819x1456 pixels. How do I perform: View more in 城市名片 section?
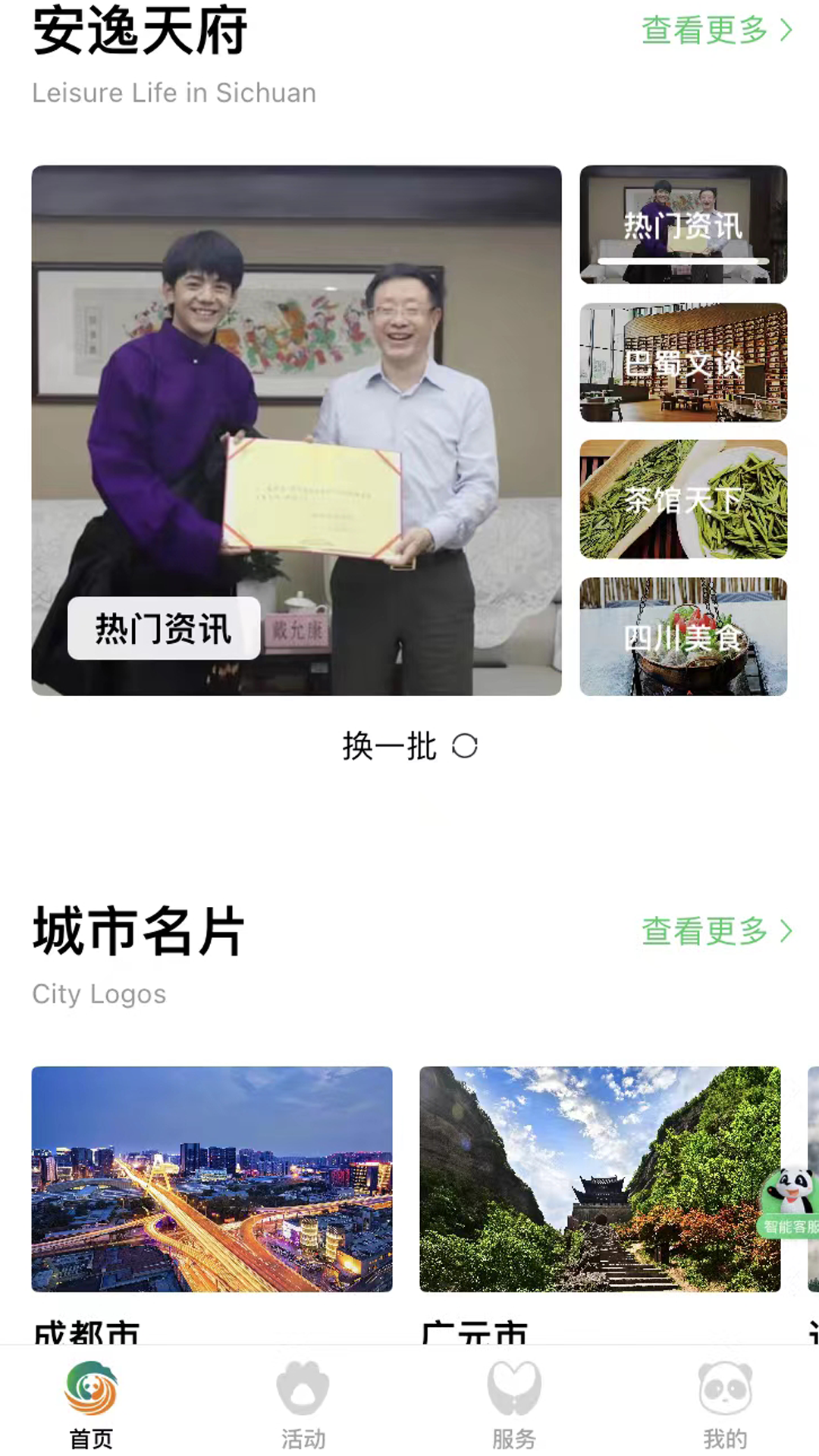[x=716, y=931]
